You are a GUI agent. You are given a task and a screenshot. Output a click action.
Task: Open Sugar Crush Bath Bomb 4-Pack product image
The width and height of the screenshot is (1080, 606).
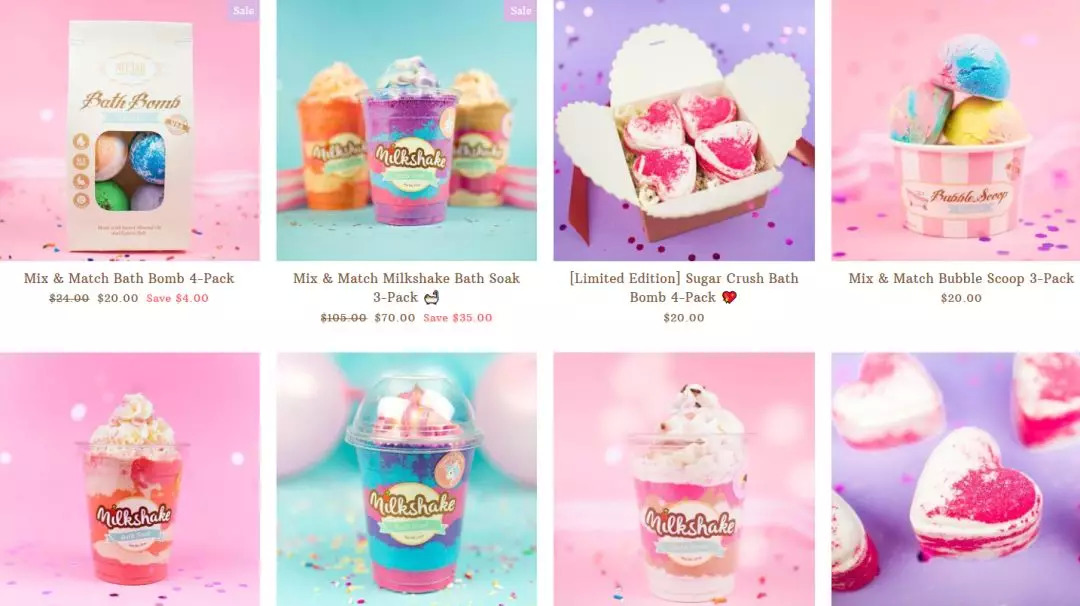[x=684, y=130]
